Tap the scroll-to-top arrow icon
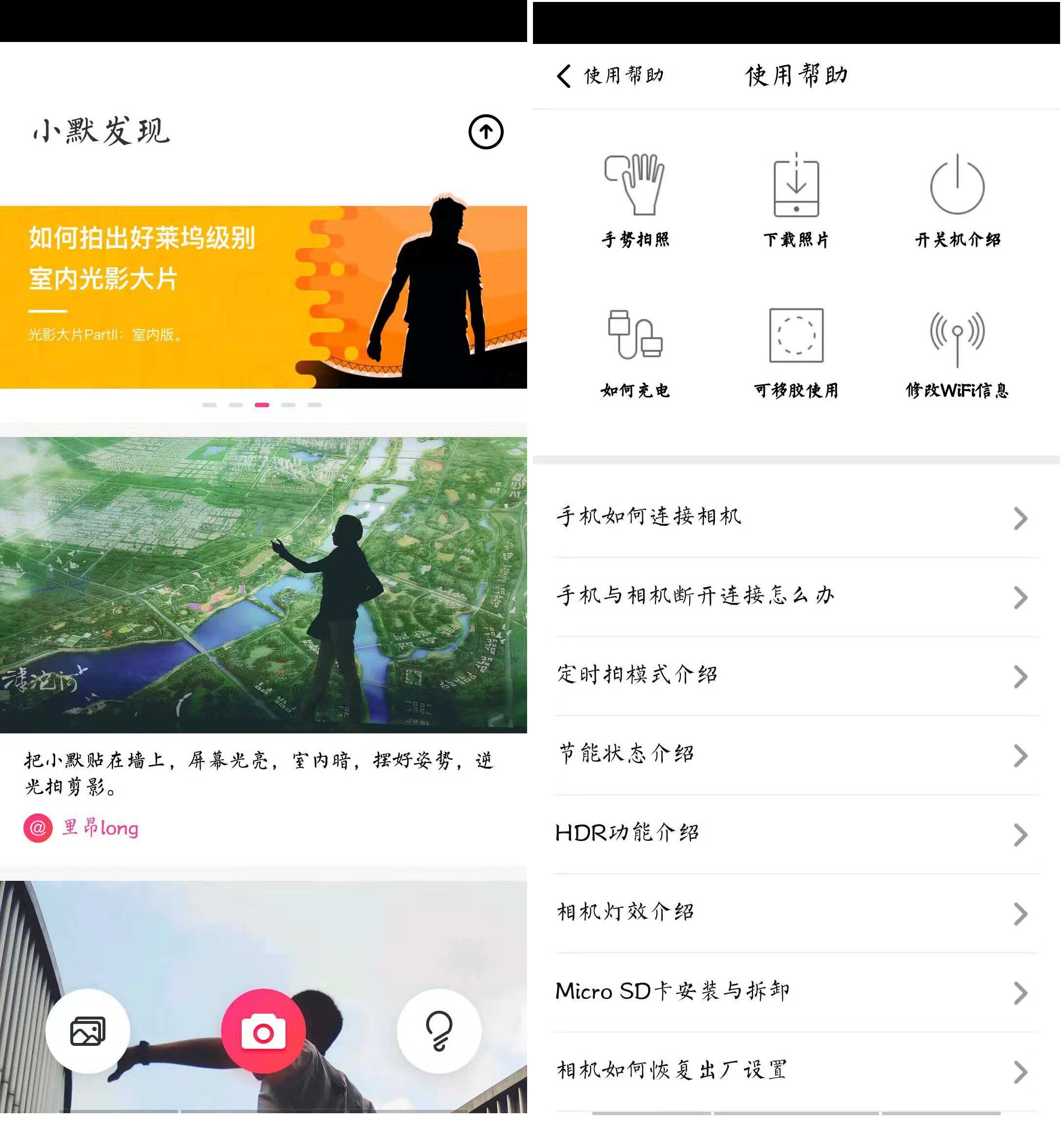 tap(486, 131)
